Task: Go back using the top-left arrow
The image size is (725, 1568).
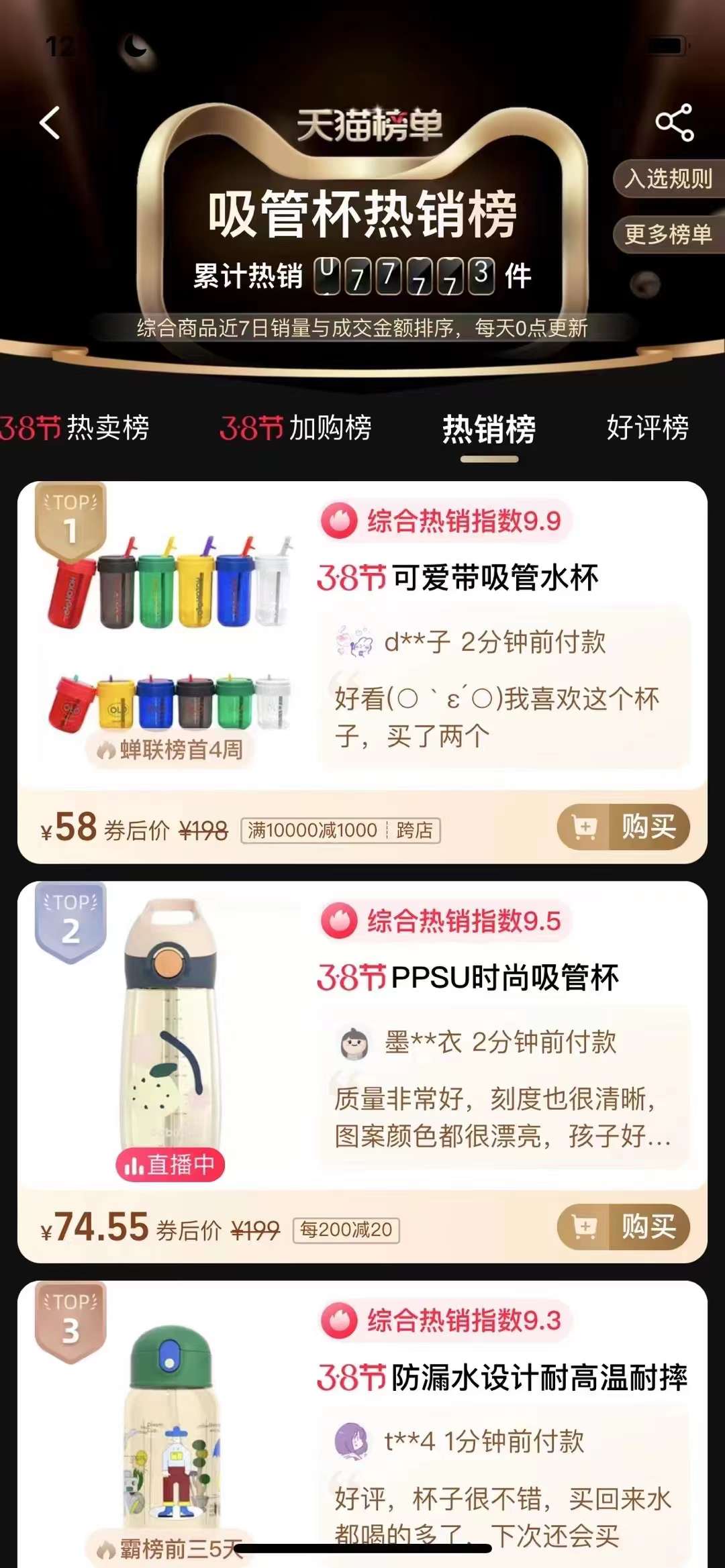Action: (50, 123)
